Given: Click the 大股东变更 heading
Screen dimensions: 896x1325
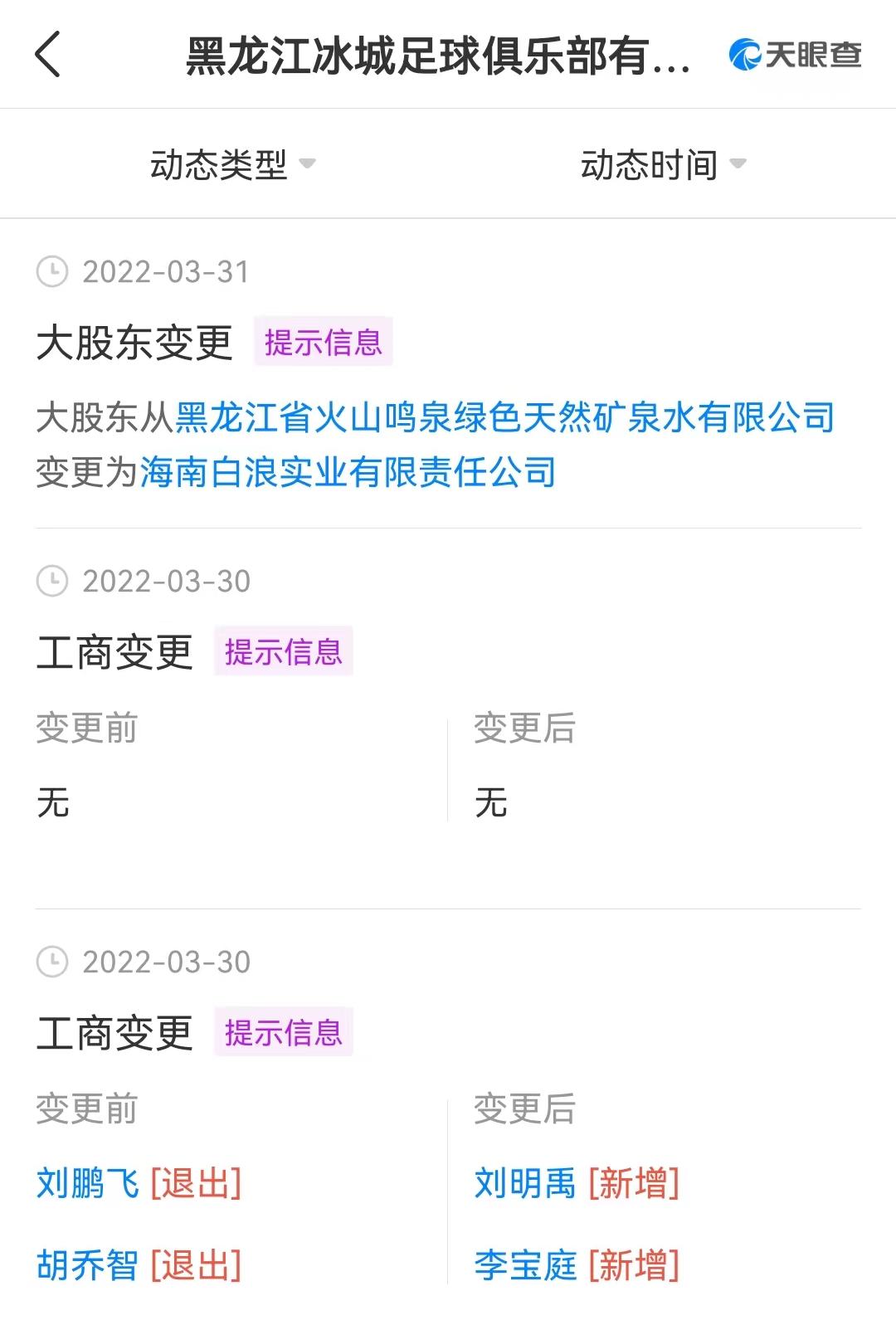Looking at the screenshot, I should (x=137, y=342).
